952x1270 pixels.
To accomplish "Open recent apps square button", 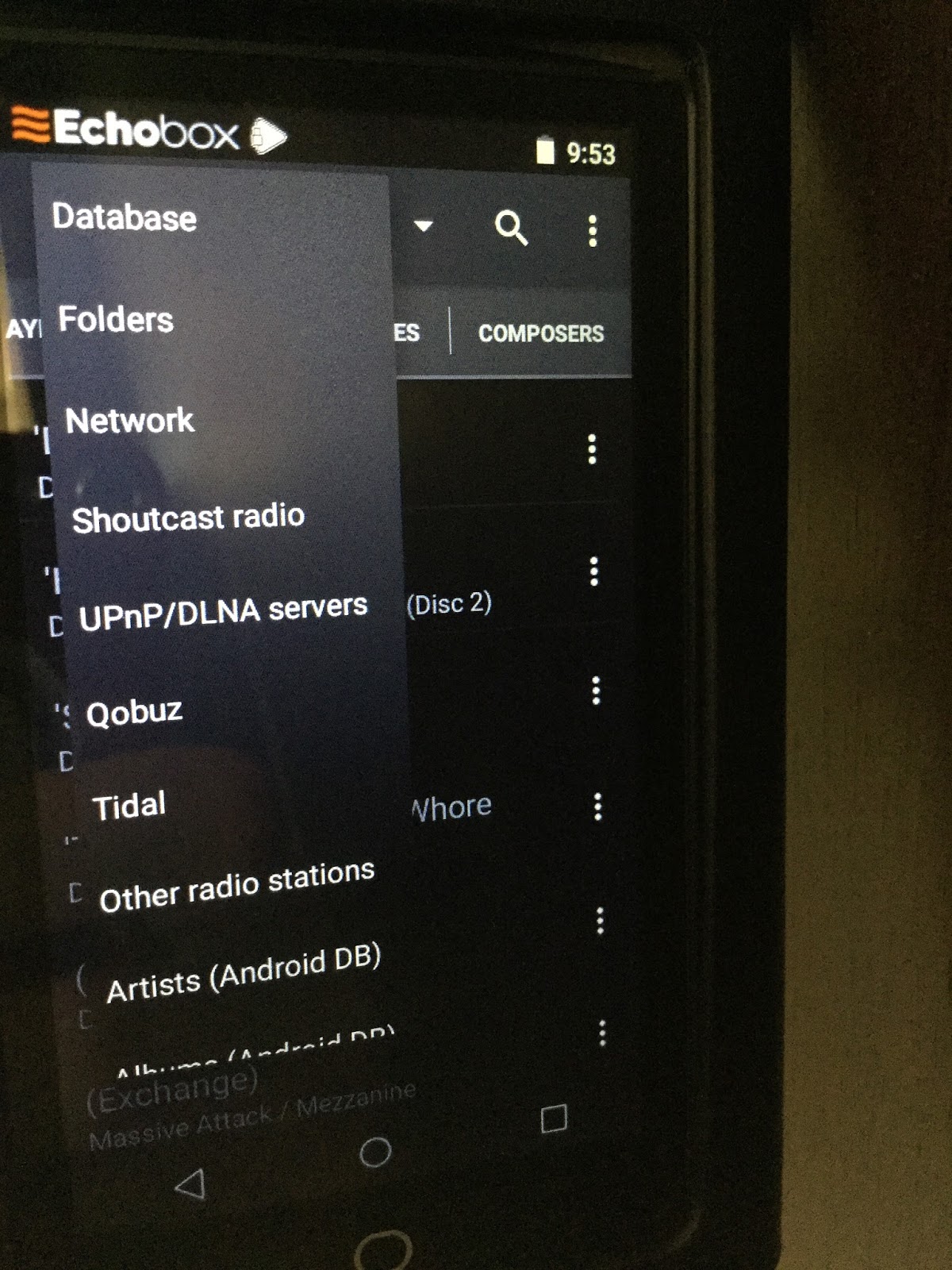I will coord(554,1118).
